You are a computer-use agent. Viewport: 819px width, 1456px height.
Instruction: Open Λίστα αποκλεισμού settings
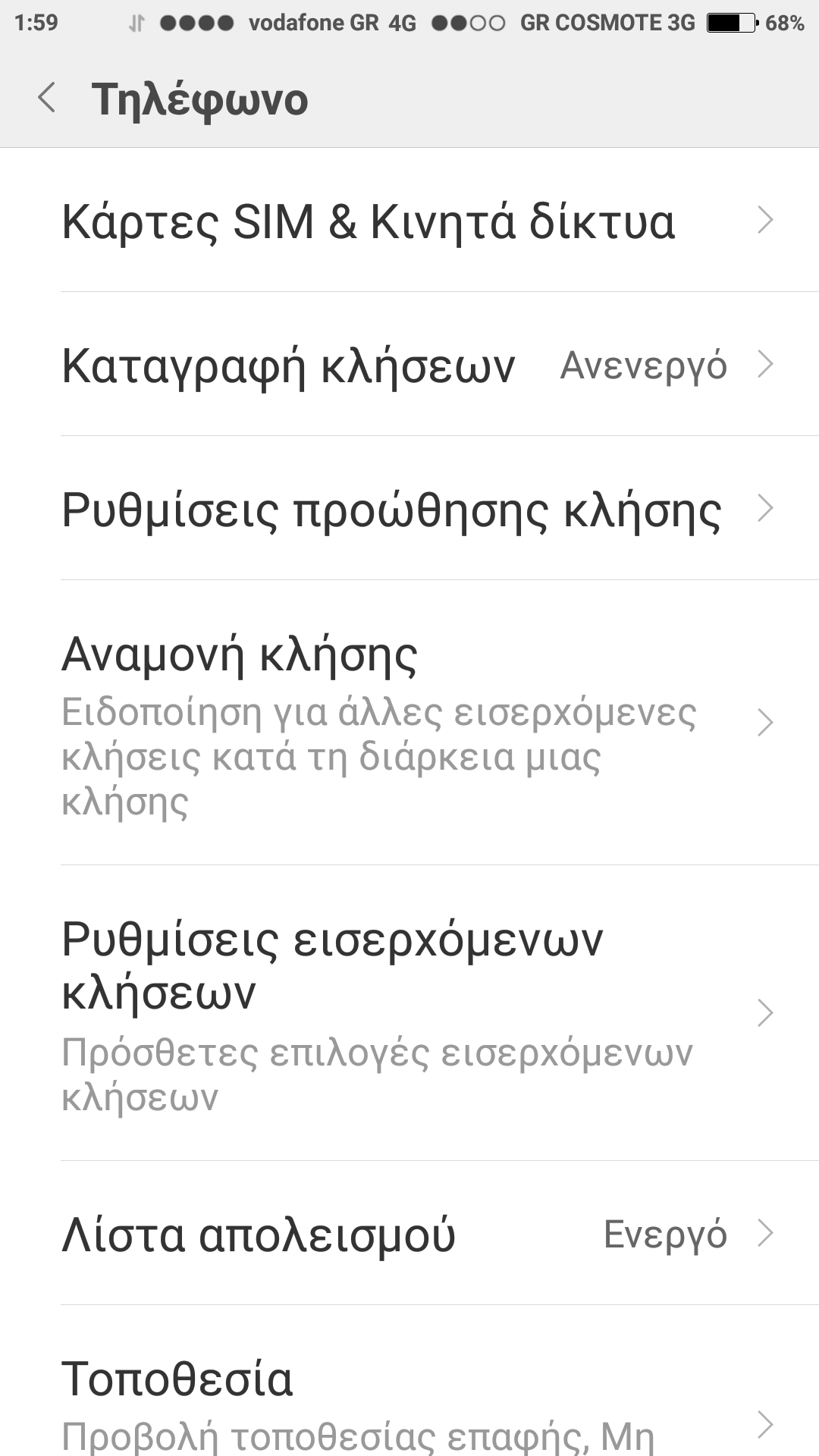click(x=409, y=1234)
